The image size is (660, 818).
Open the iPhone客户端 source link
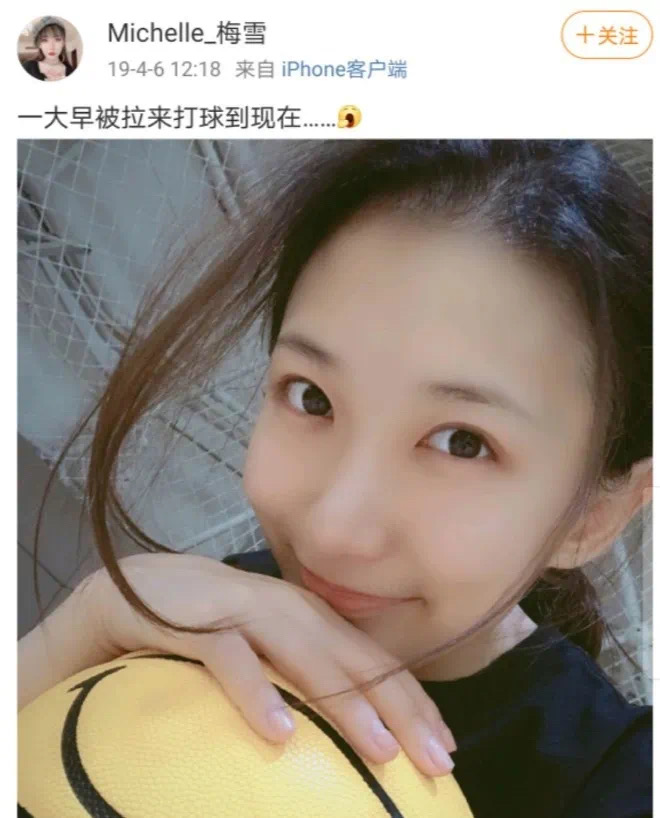[344, 69]
